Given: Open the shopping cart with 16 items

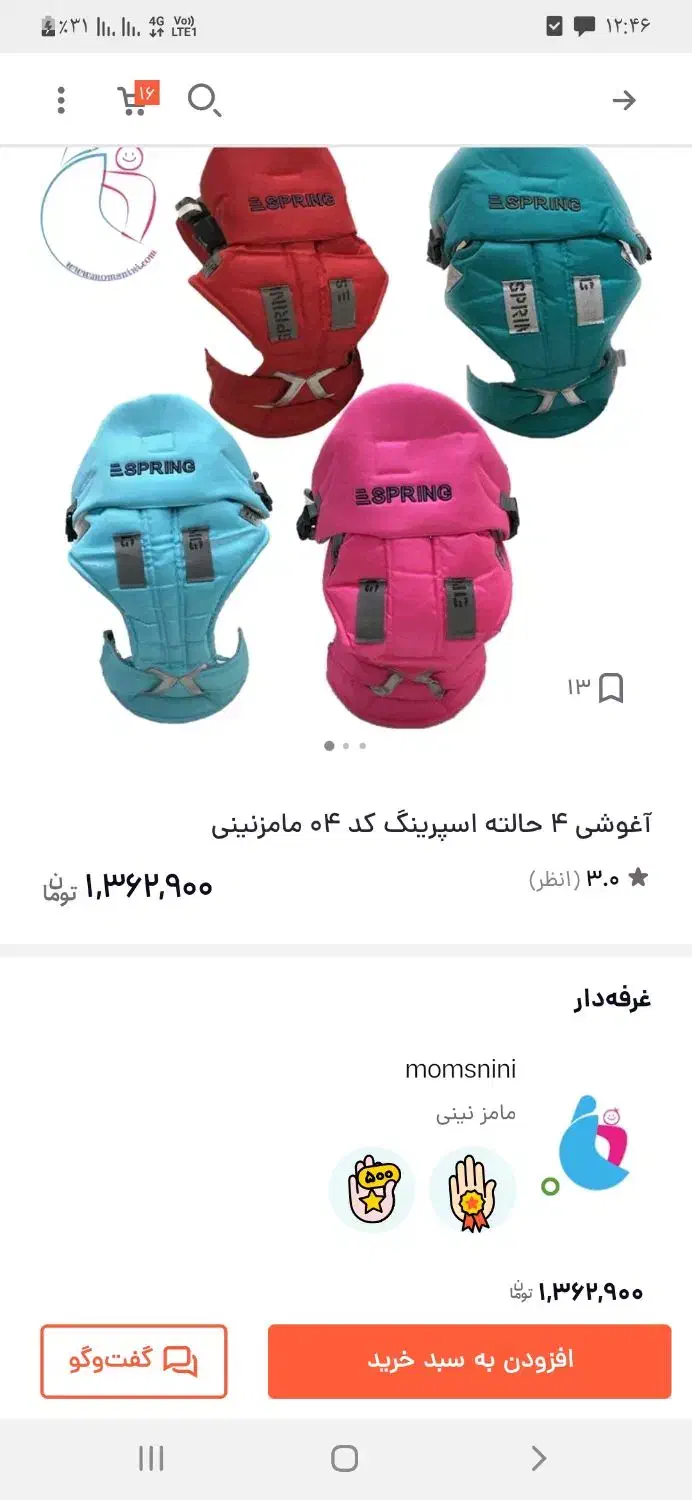Looking at the screenshot, I should pos(136,99).
